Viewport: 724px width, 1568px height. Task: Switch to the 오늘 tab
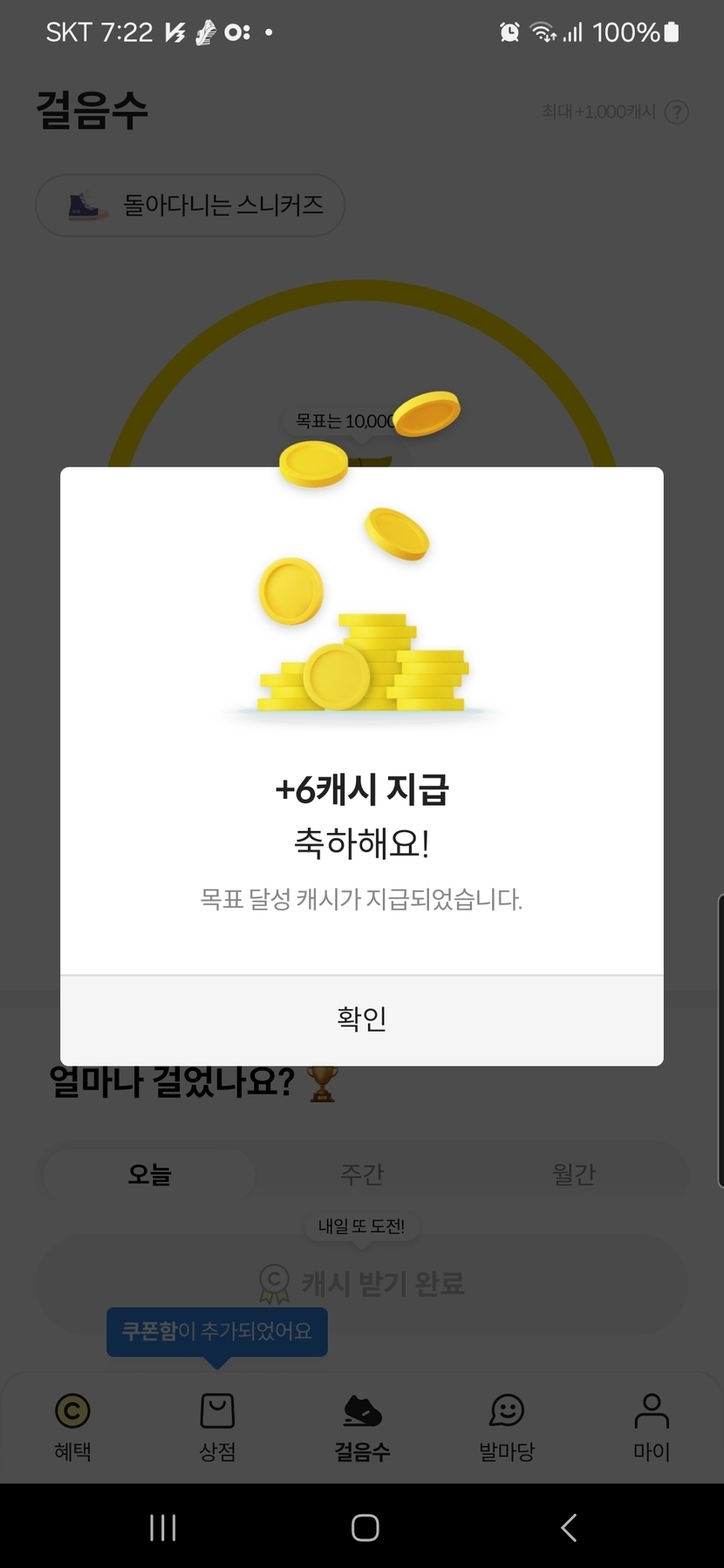(149, 1175)
